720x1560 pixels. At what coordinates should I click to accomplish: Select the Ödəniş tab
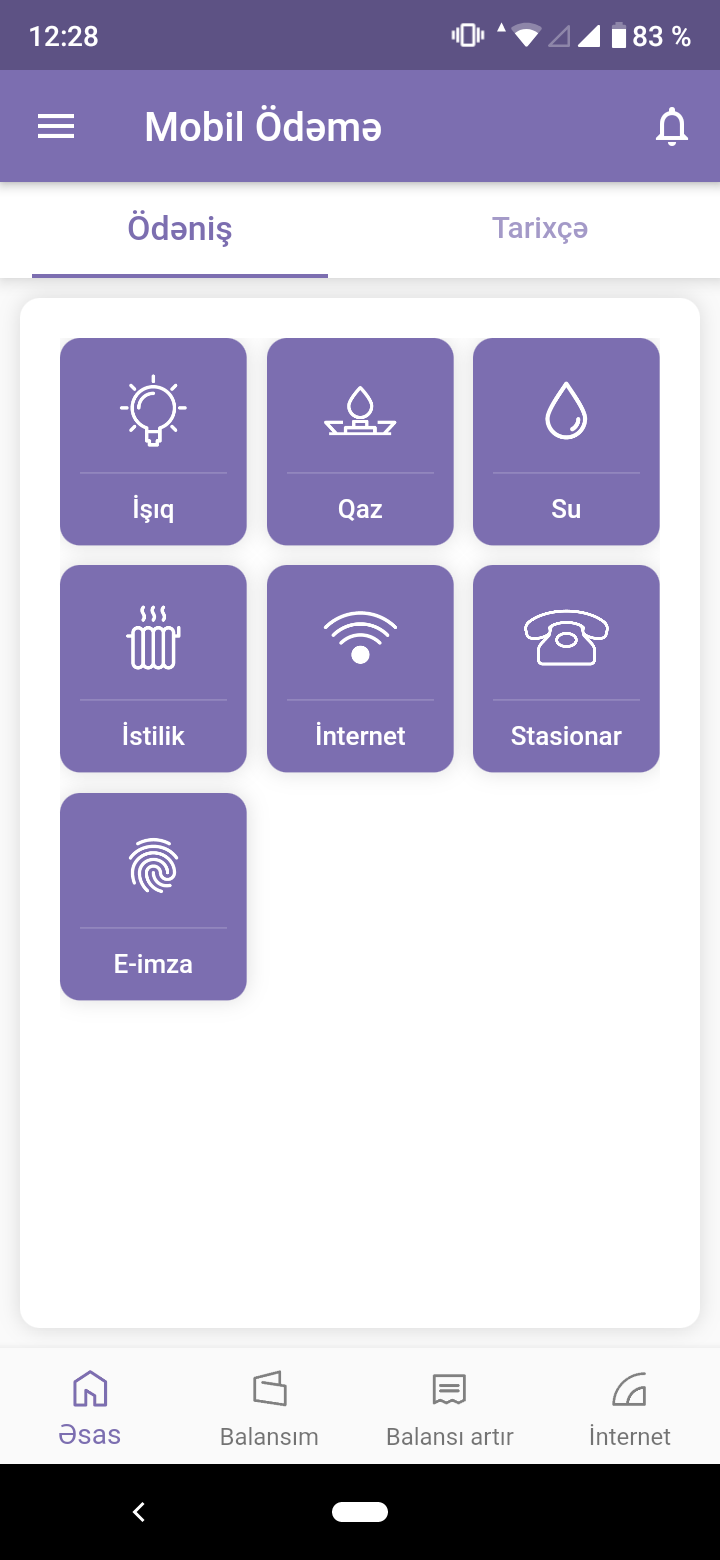coord(180,229)
